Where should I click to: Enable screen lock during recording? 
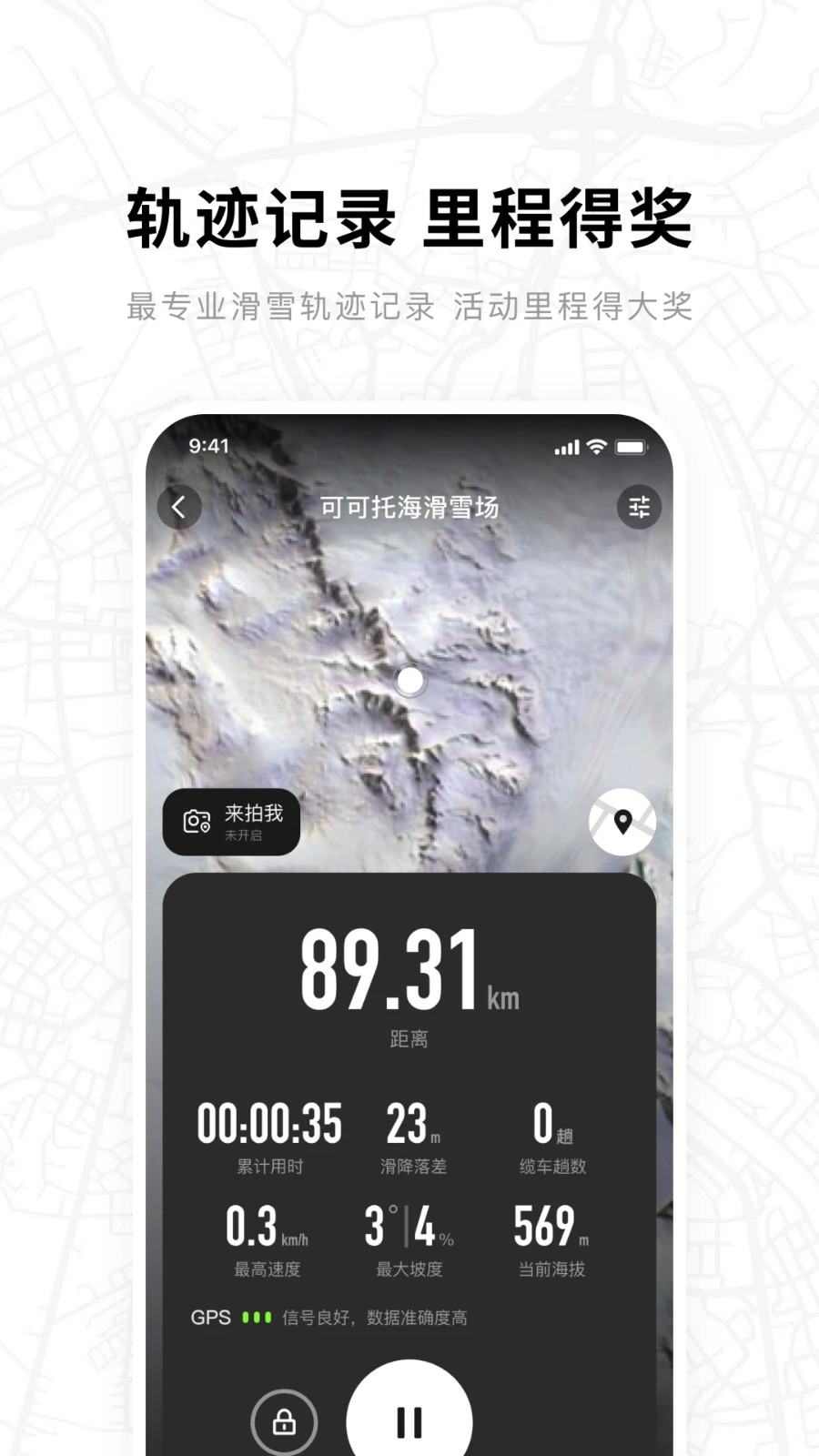(x=283, y=1420)
